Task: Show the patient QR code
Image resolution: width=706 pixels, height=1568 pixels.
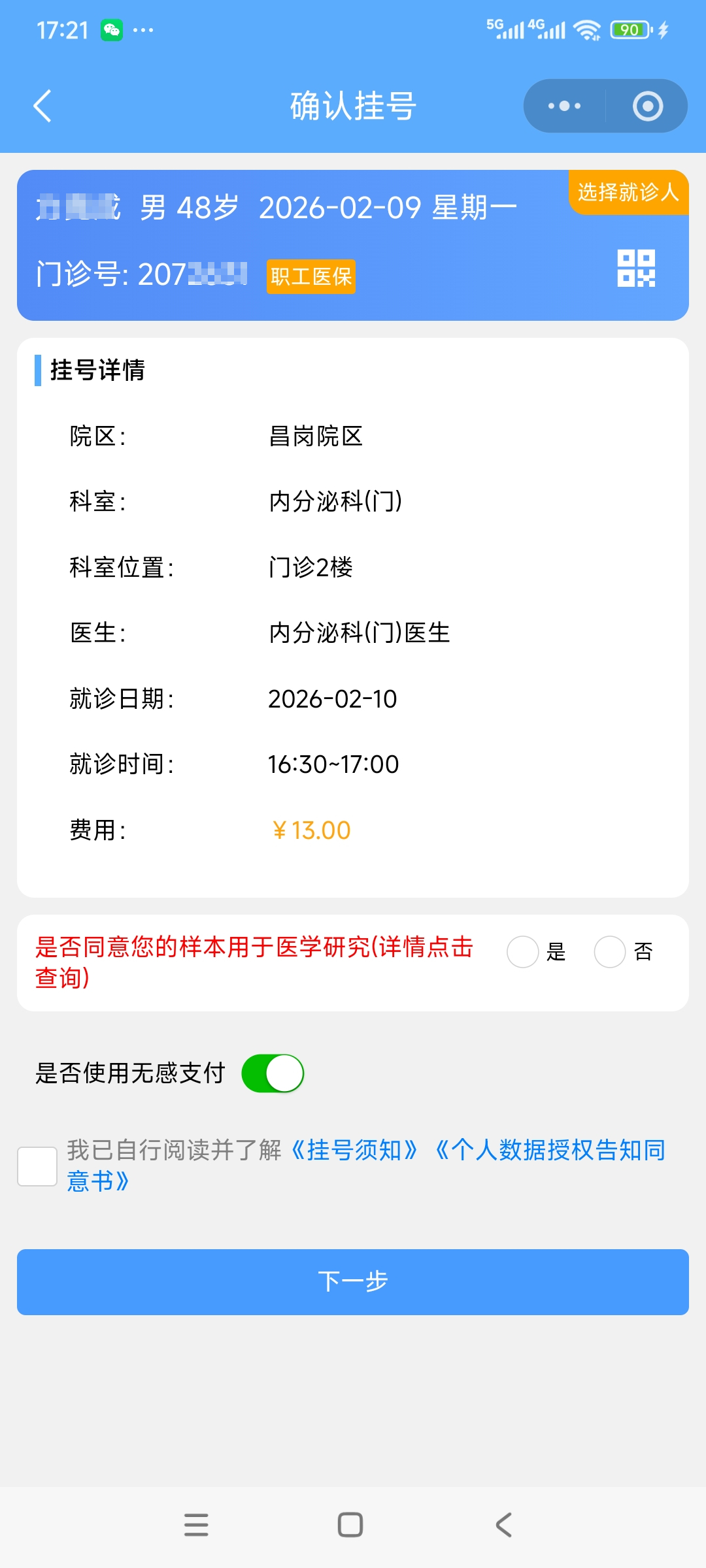Action: tap(636, 269)
